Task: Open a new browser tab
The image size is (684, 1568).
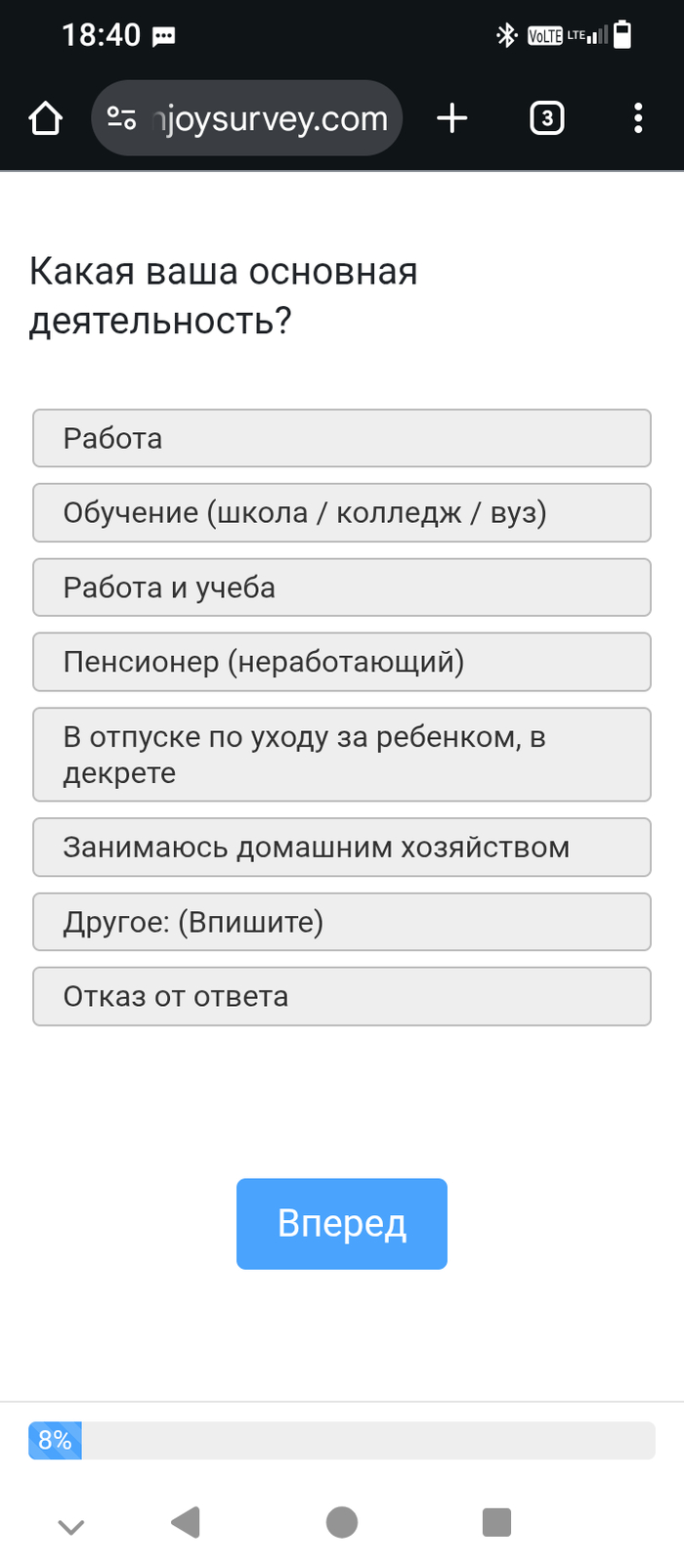Action: tap(451, 118)
